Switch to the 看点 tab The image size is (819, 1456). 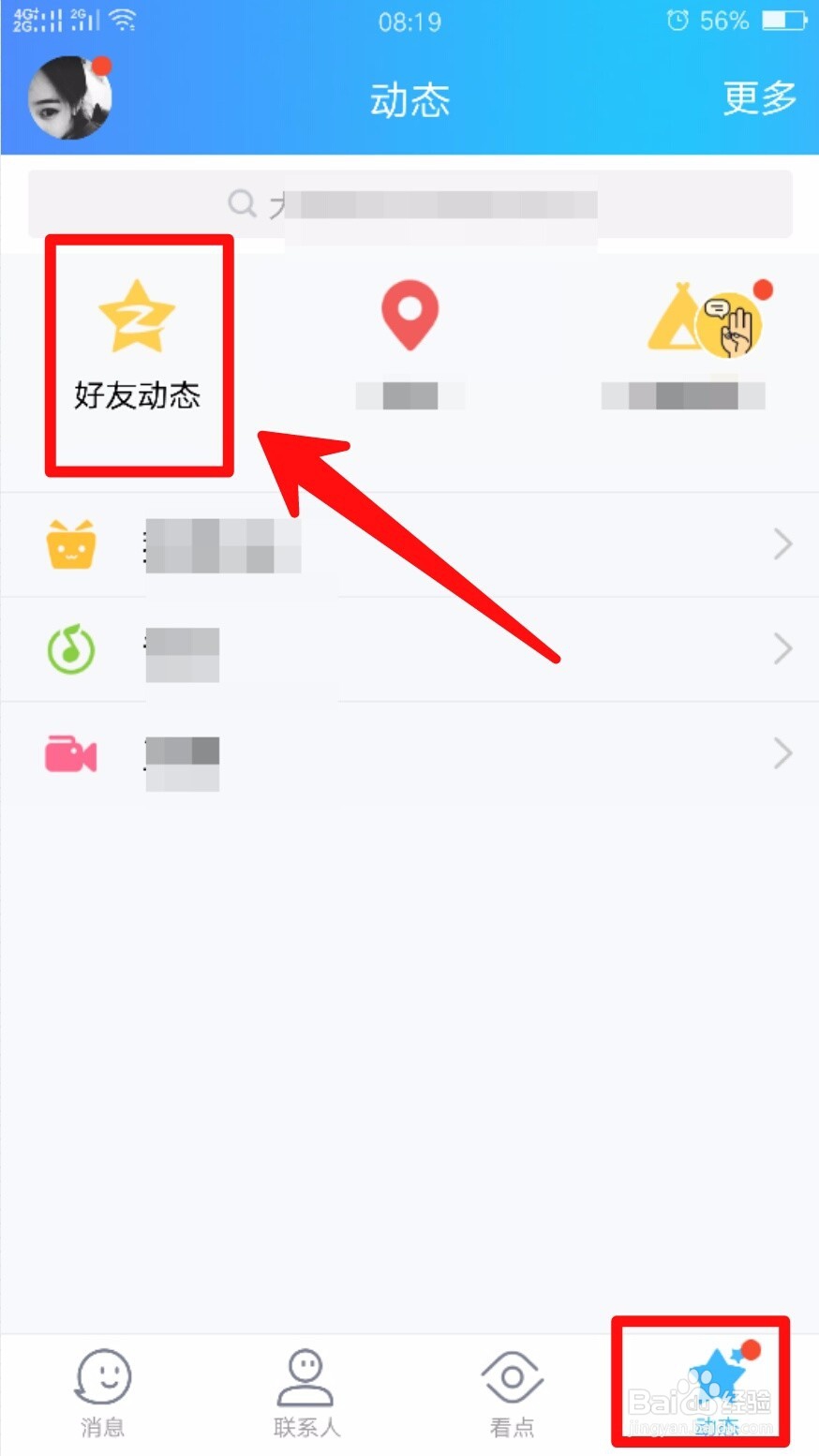tap(512, 1392)
